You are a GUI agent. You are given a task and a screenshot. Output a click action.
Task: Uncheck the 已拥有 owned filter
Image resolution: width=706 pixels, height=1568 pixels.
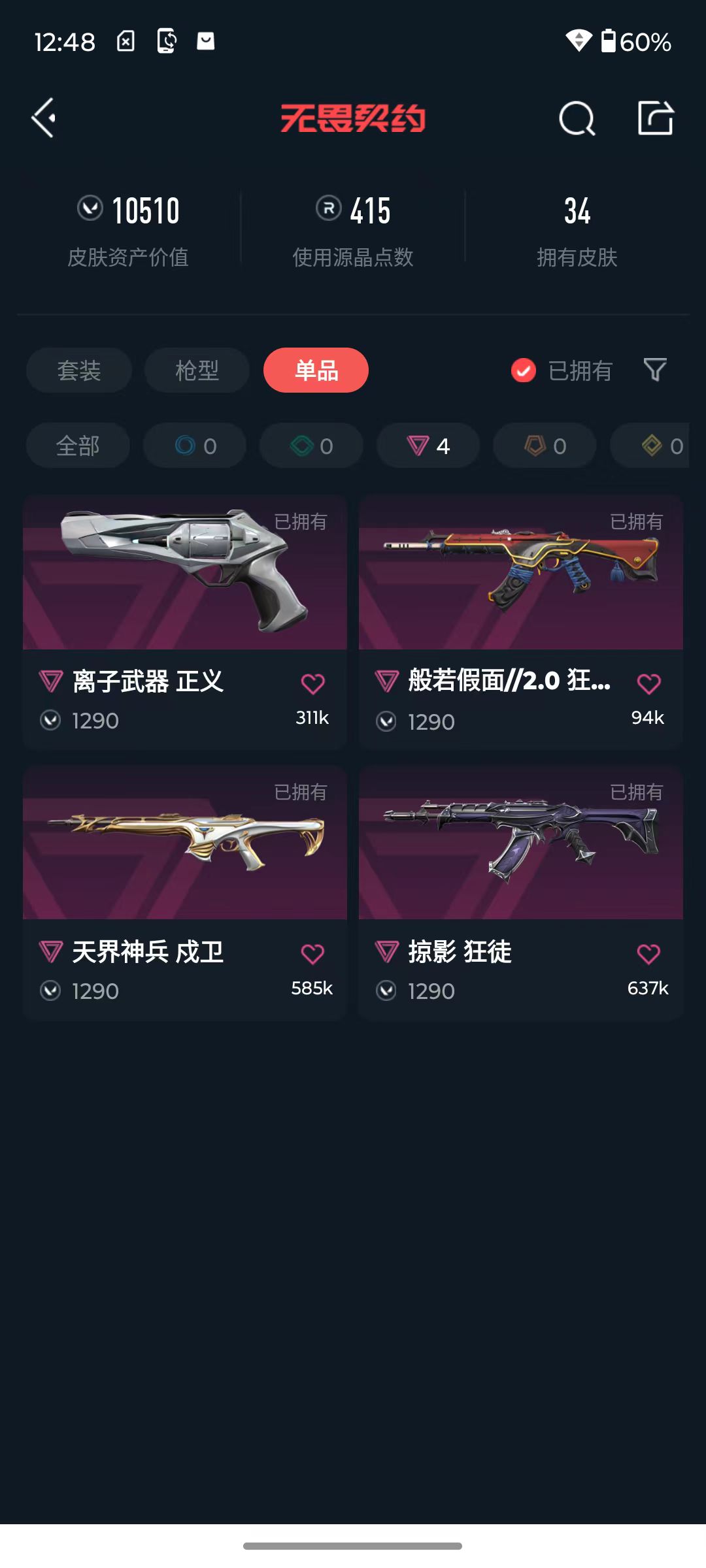coord(524,370)
